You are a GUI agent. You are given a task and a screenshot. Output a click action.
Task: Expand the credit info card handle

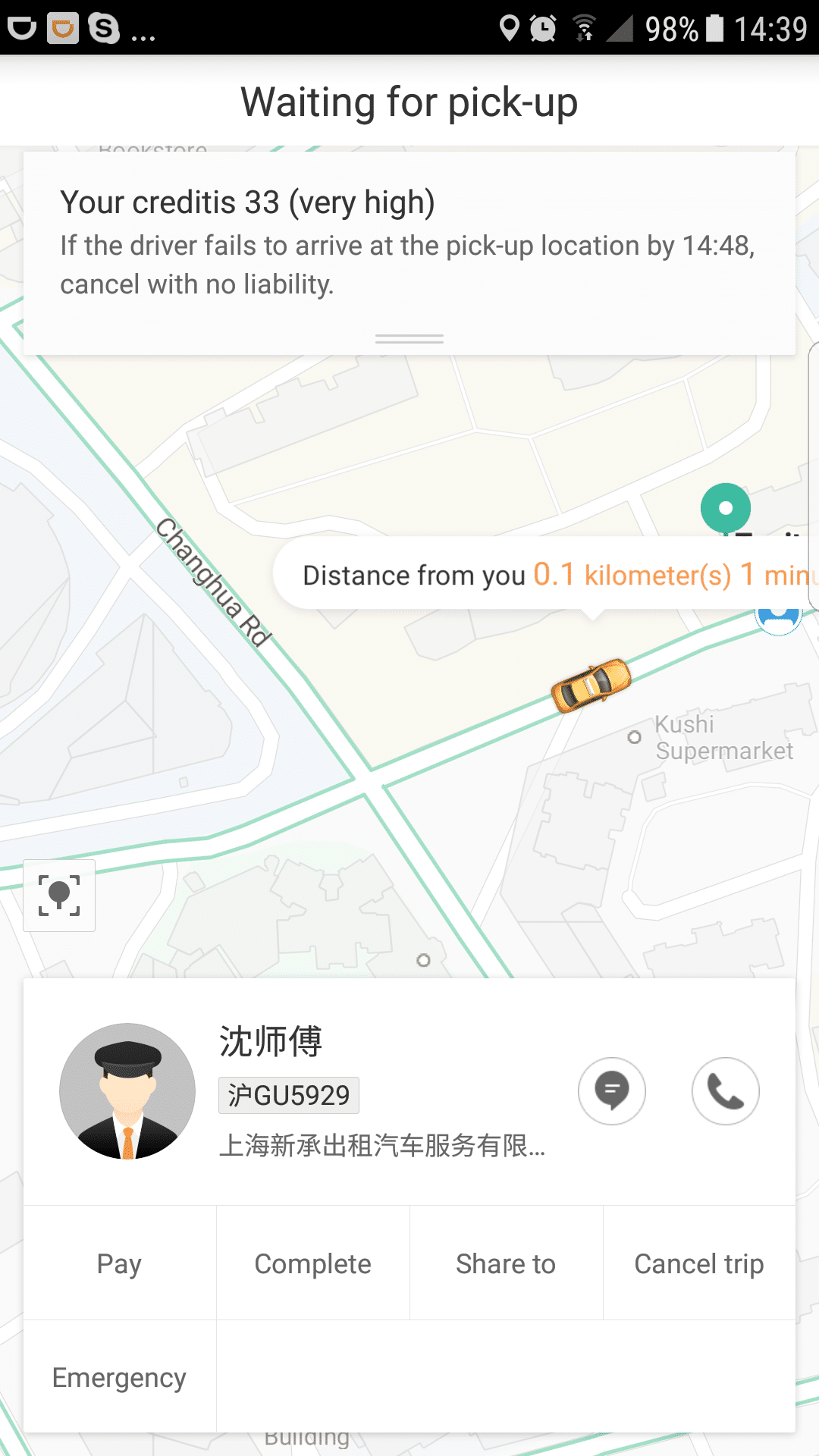coord(409,339)
